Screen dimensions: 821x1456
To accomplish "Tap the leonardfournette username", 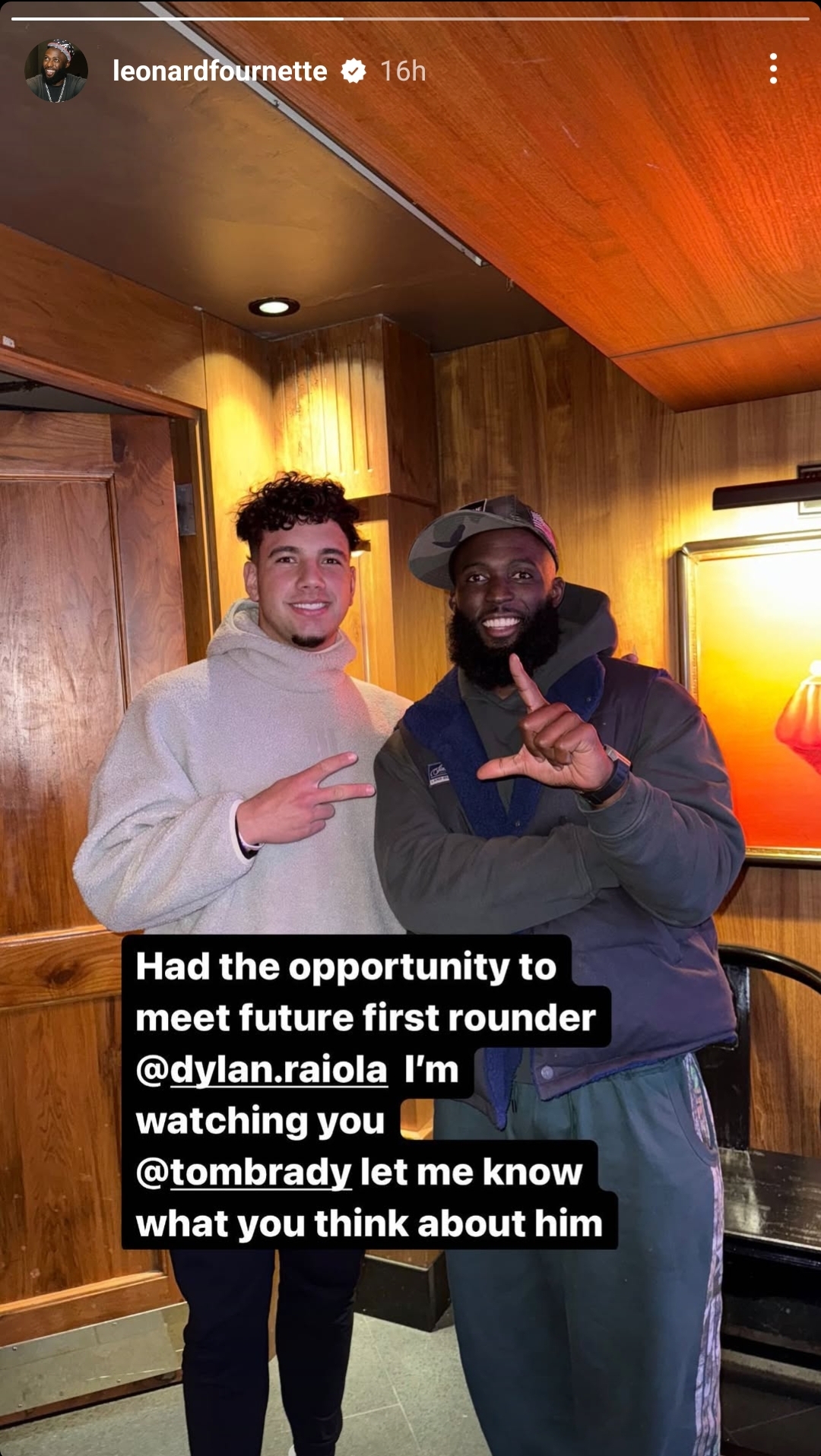I will pos(220,71).
